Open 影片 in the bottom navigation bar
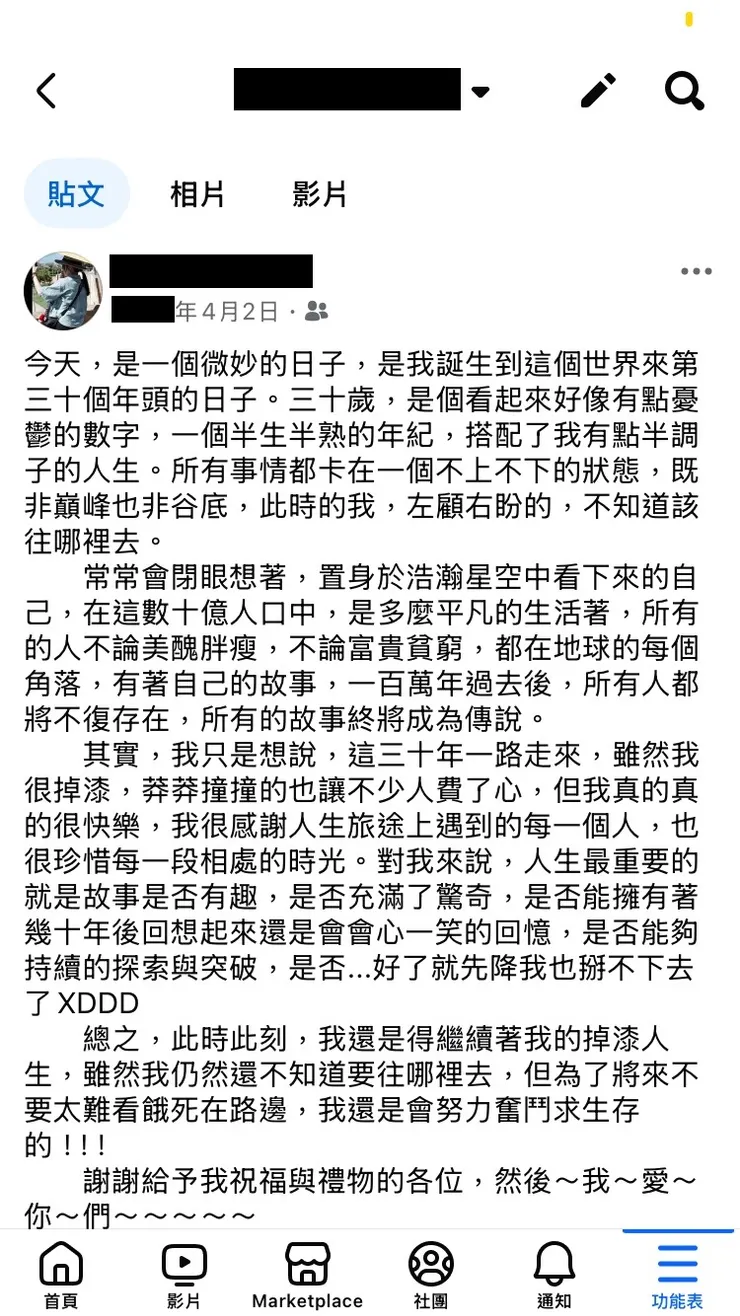 (184, 1274)
